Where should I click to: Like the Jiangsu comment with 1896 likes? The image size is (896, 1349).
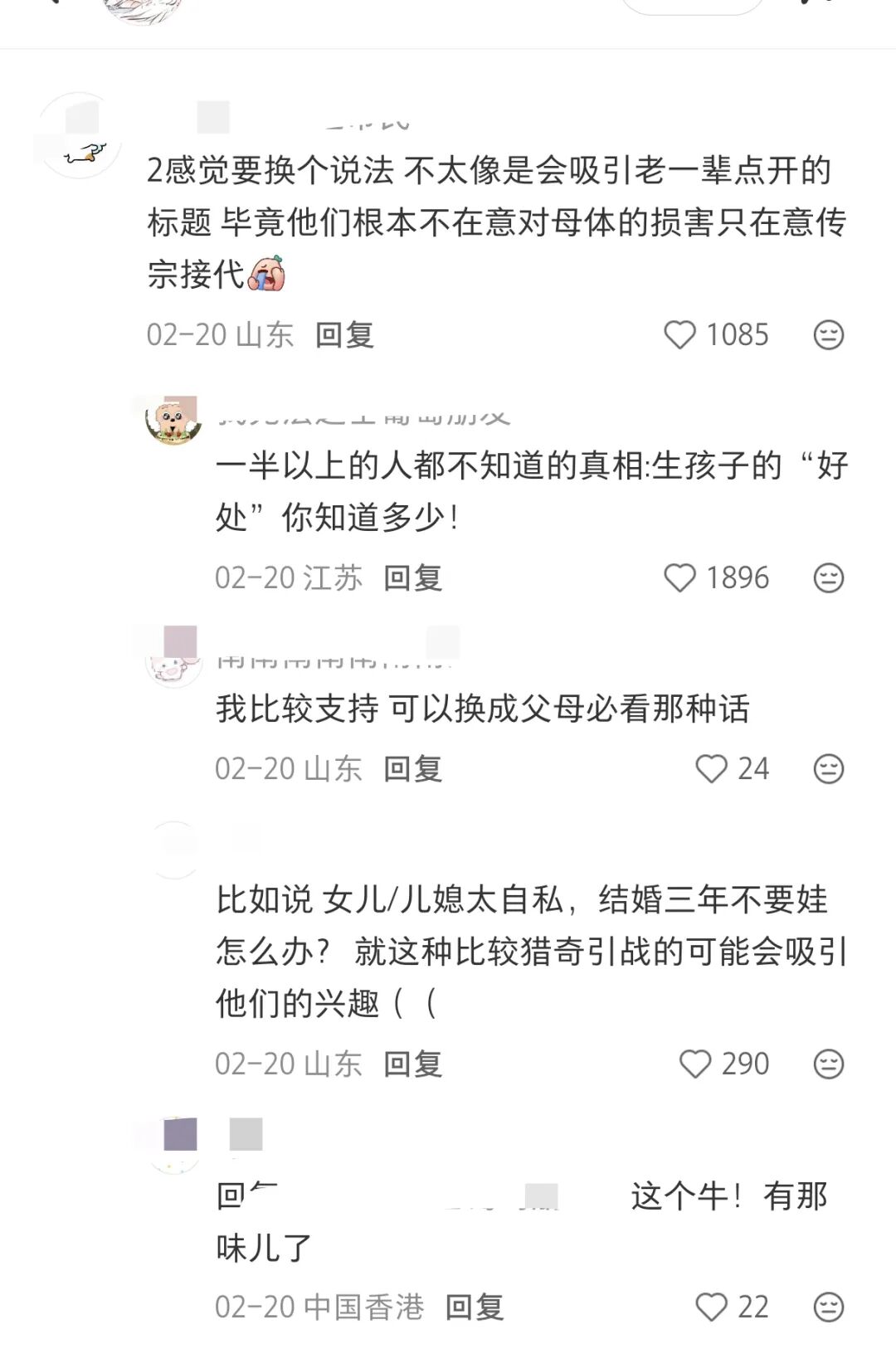[x=680, y=578]
